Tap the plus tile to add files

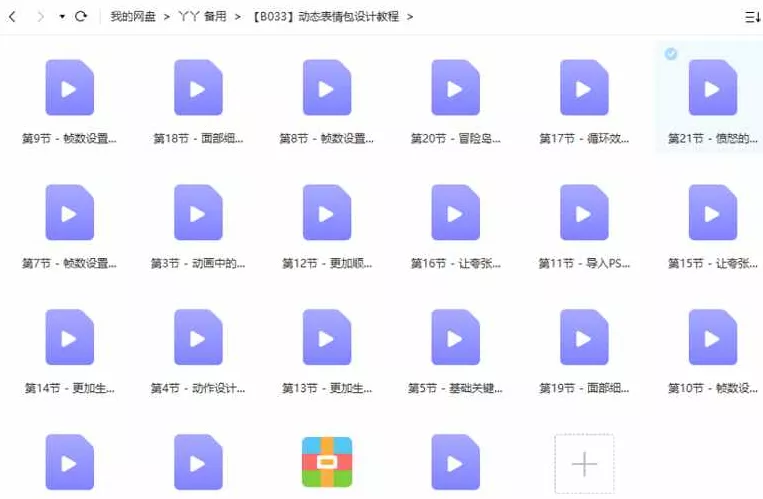click(x=584, y=464)
